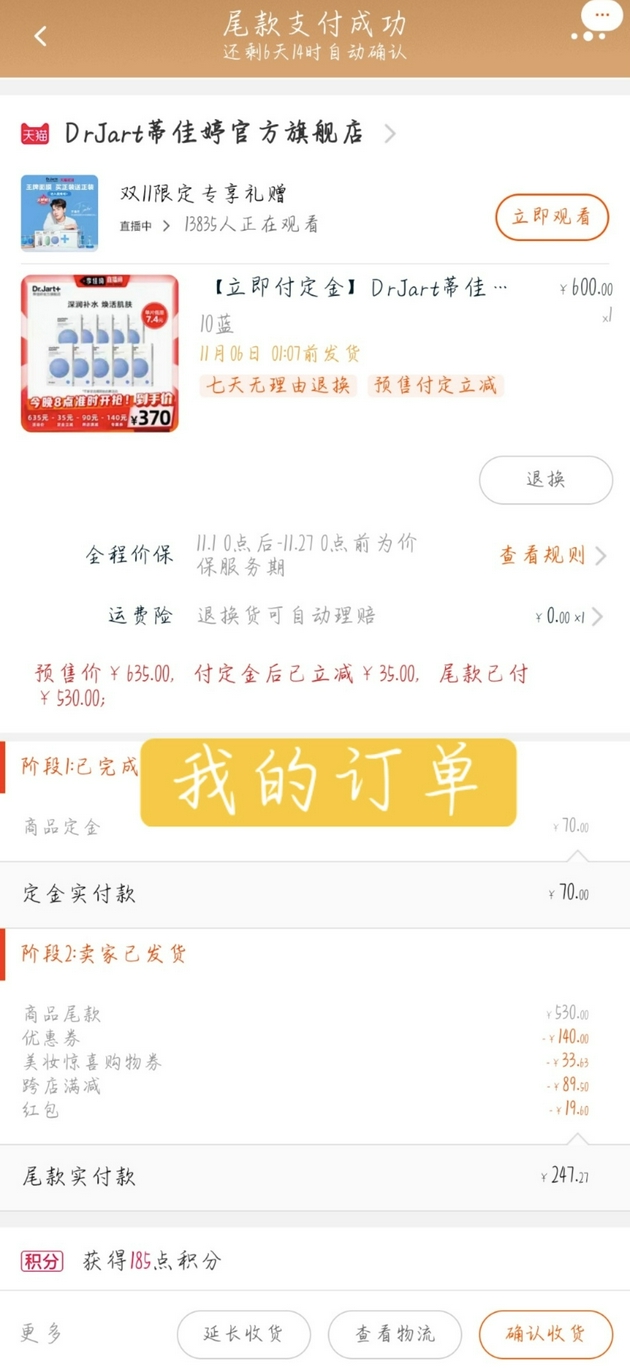Open DrJart蒂佳婷官方旗舰店 store page
Screen dimensions: 630x1368
pos(213,133)
